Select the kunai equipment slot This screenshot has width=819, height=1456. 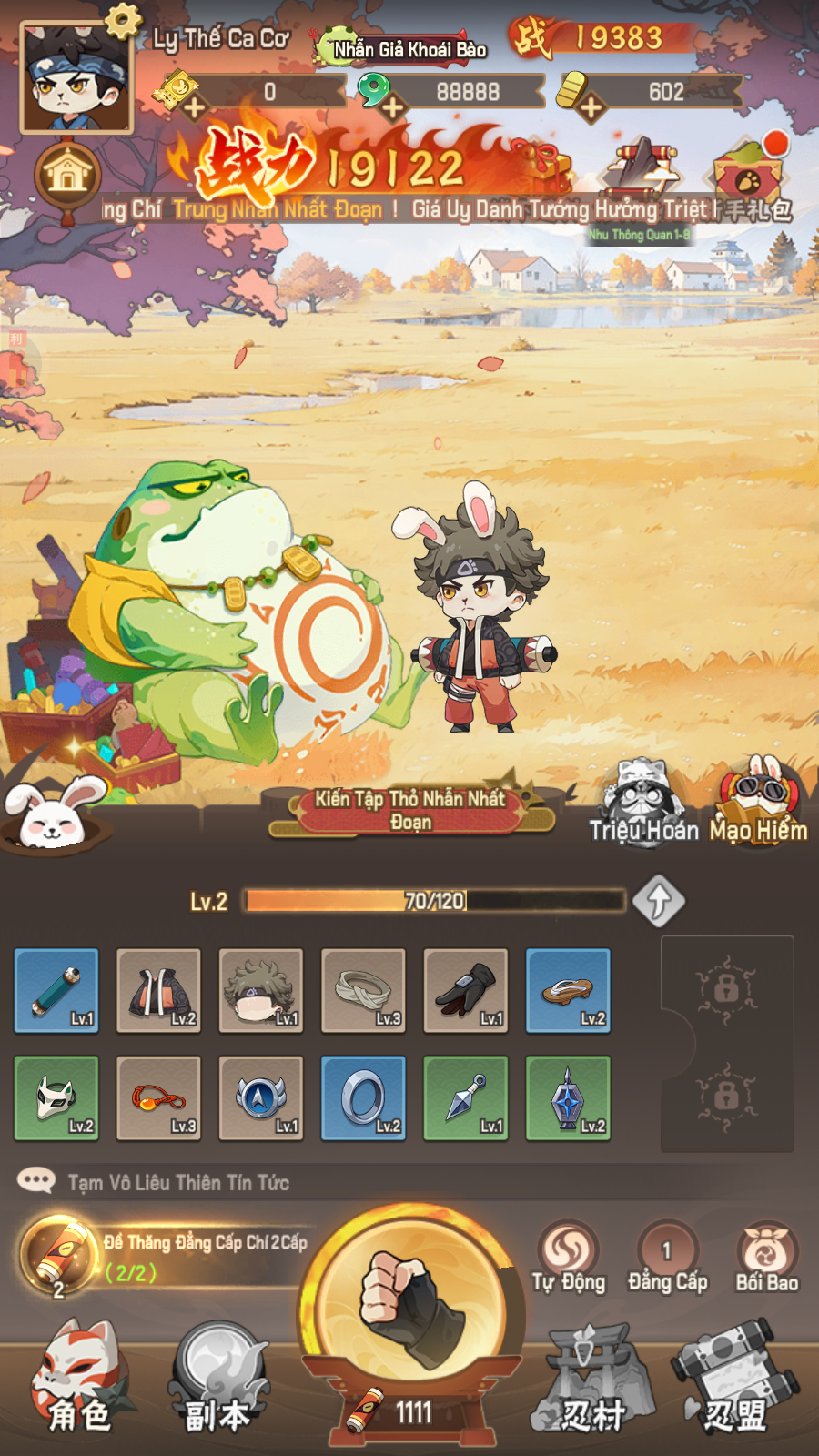466,1097
